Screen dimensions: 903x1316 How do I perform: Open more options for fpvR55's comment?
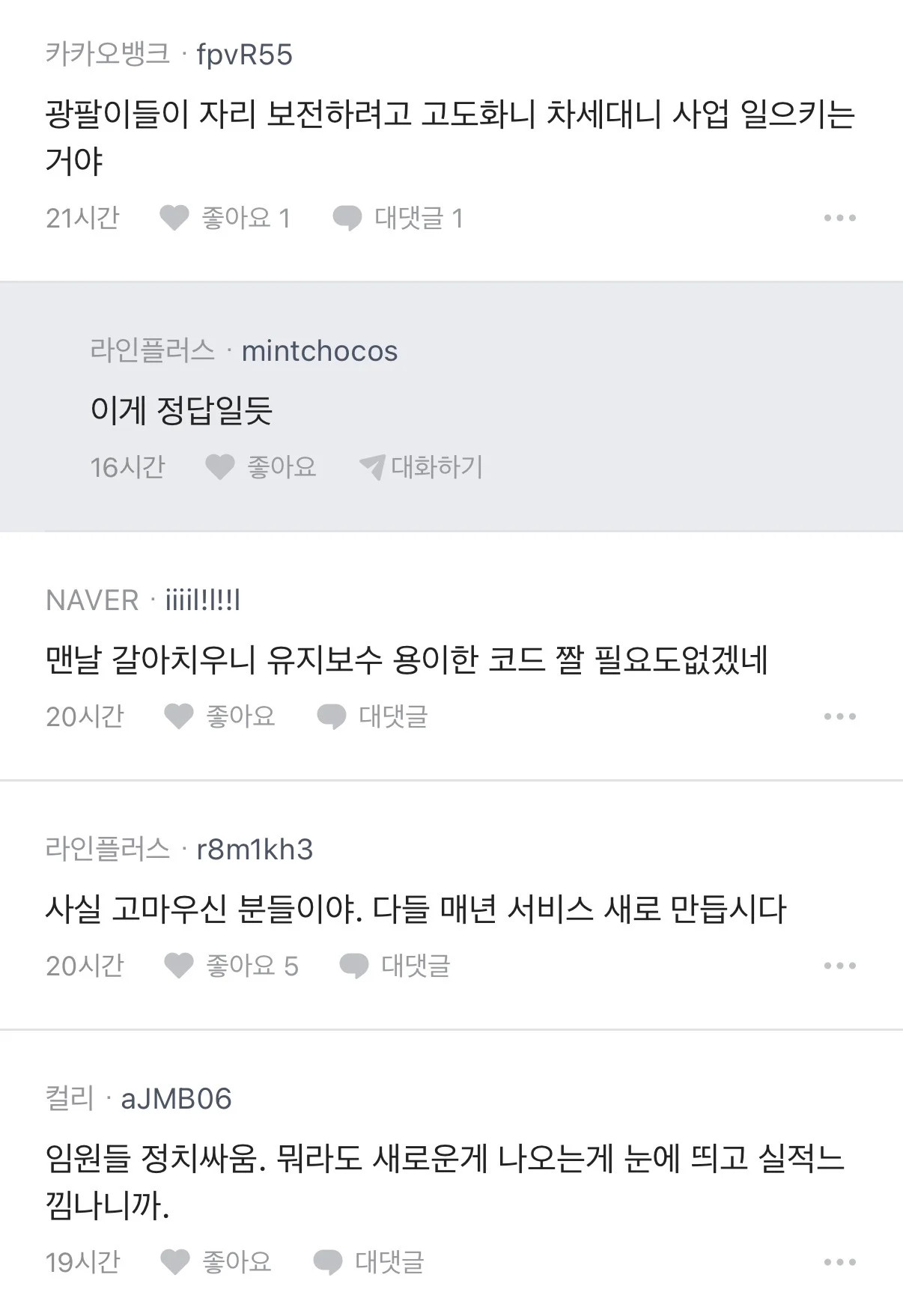tap(839, 219)
